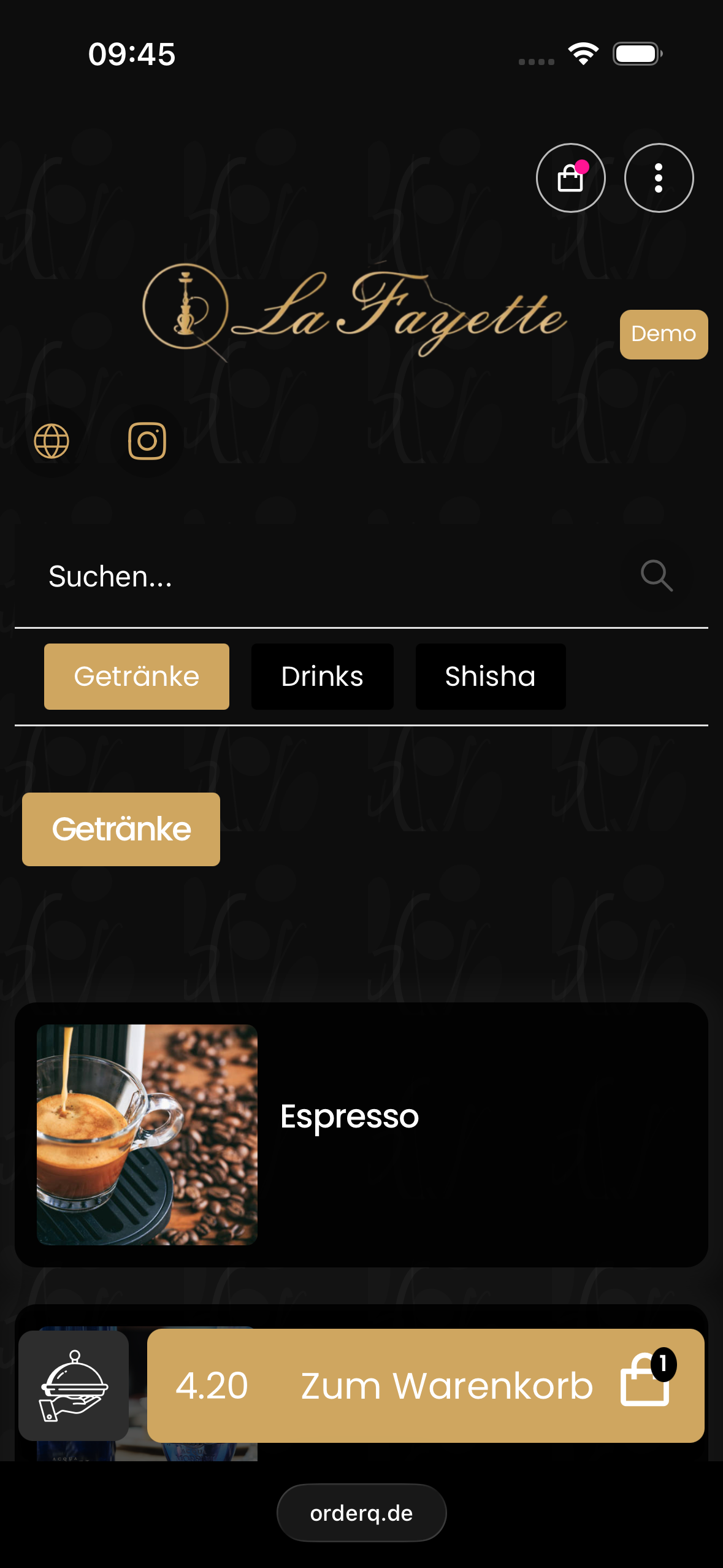Click the search magnifier icon

point(657,575)
